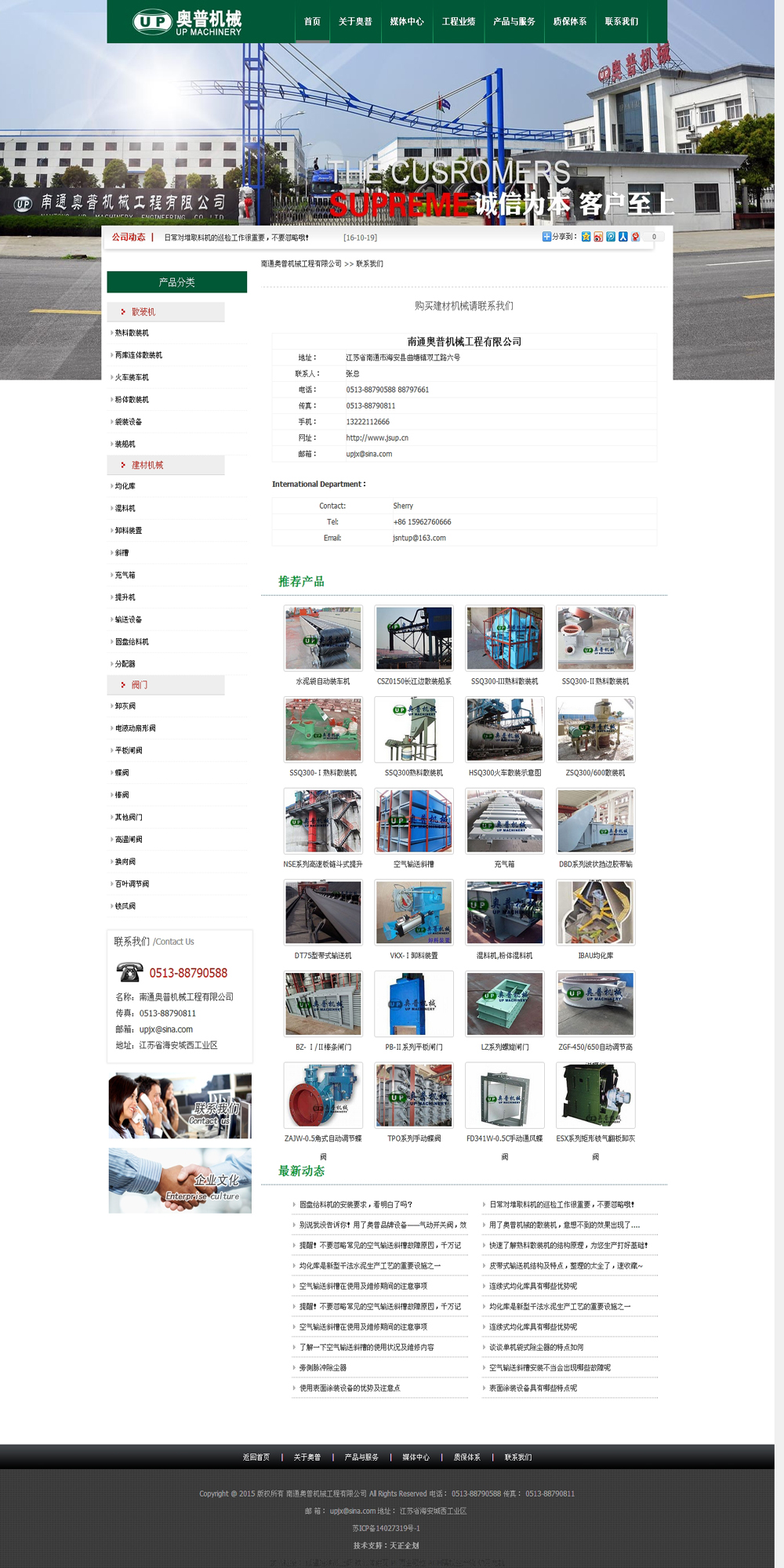784x1568 pixels.
Task: Open news article 旁侧脉冲除尘器
Action: tap(323, 1367)
